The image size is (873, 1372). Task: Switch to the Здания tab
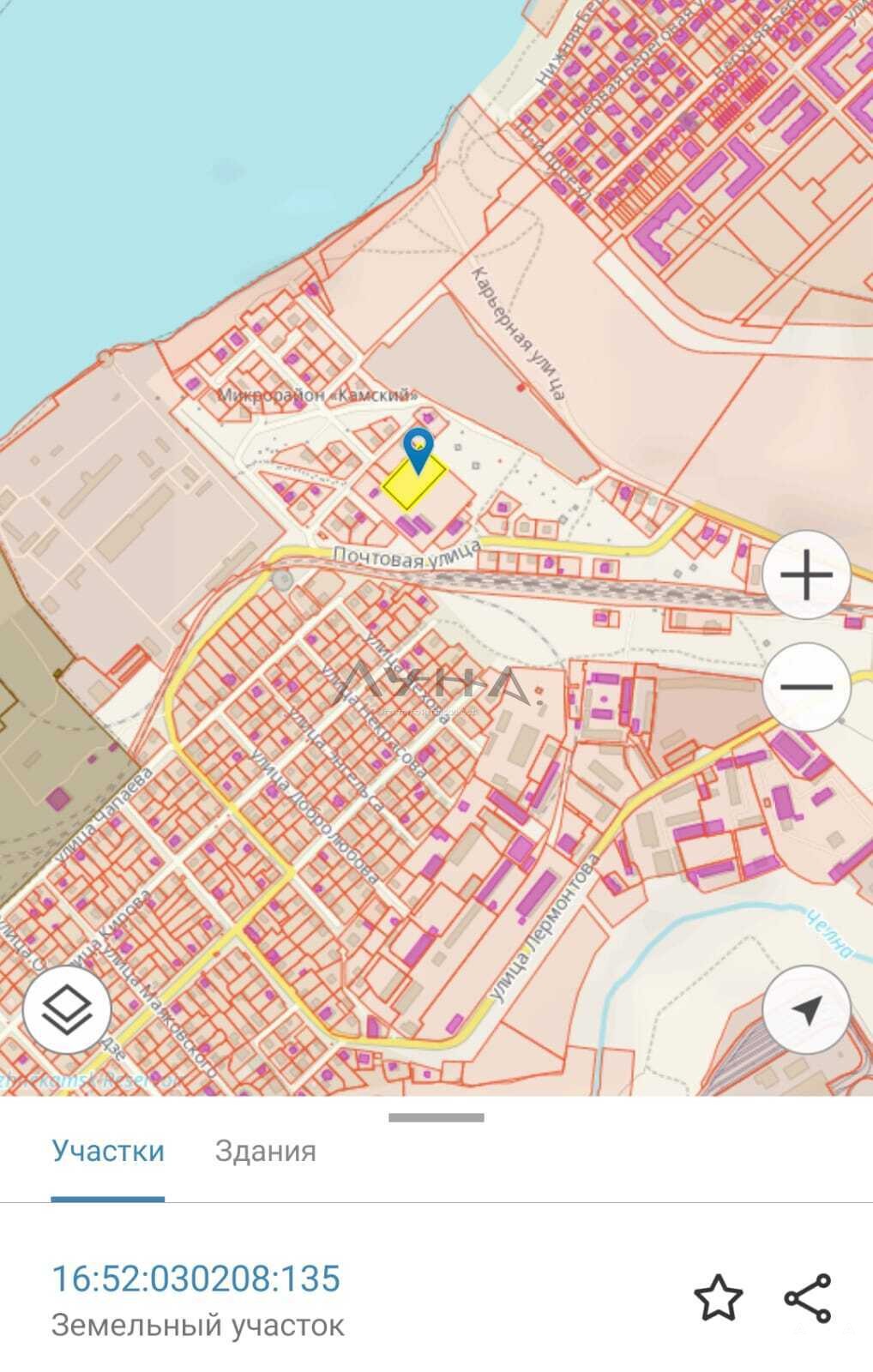265,1151
